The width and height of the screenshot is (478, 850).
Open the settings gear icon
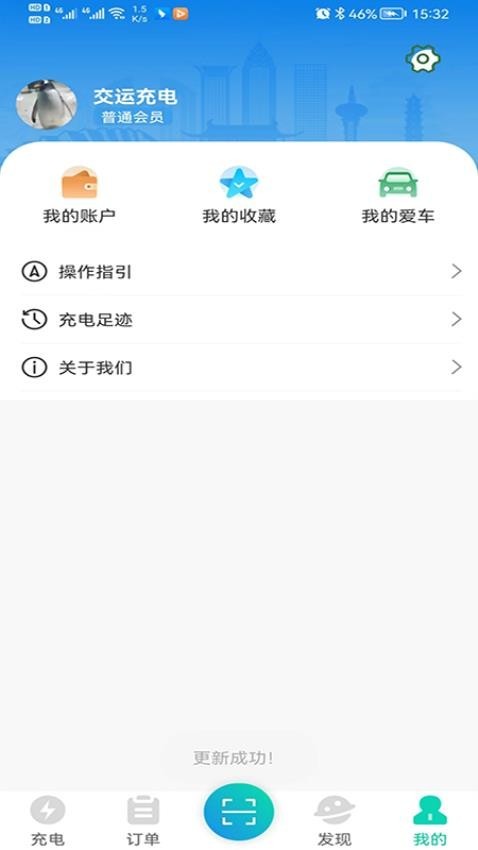[x=423, y=59]
